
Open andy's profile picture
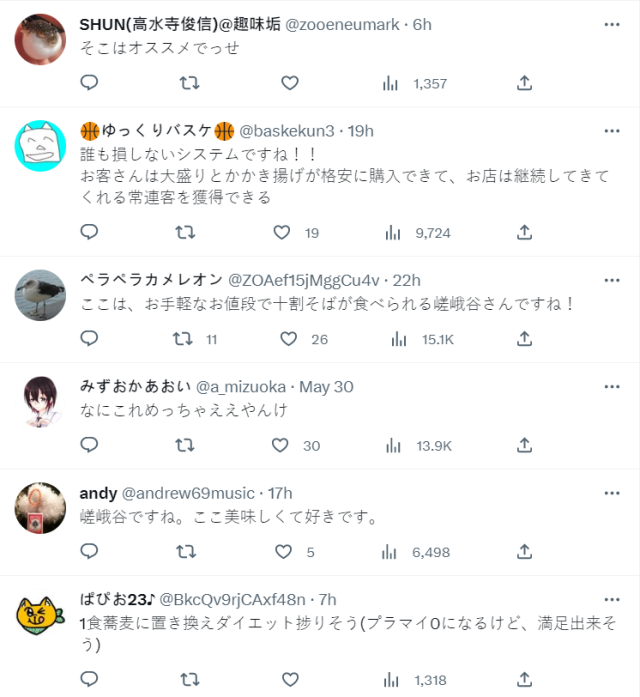[x=41, y=509]
